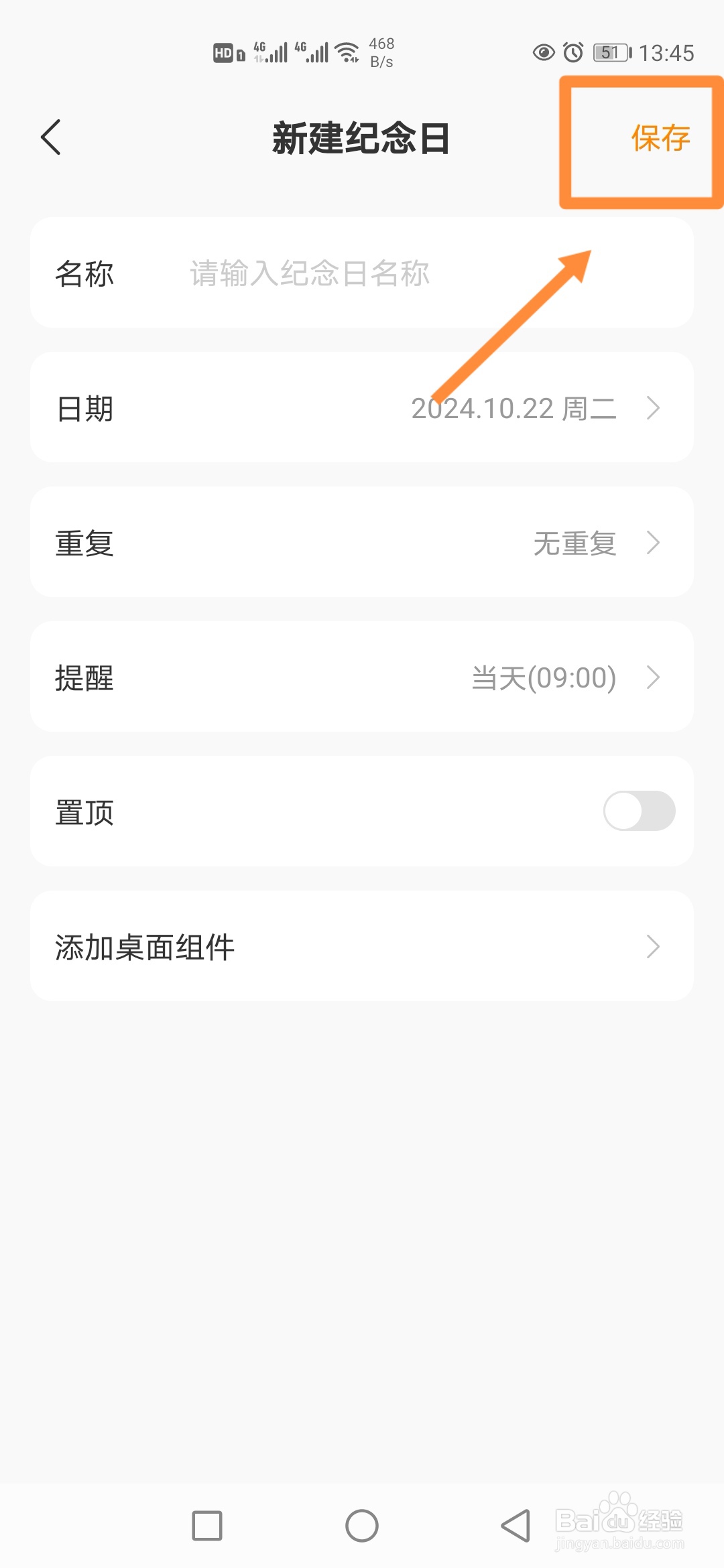Tap the HD icon in status bar
Image resolution: width=724 pixels, height=1568 pixels.
click(x=225, y=51)
